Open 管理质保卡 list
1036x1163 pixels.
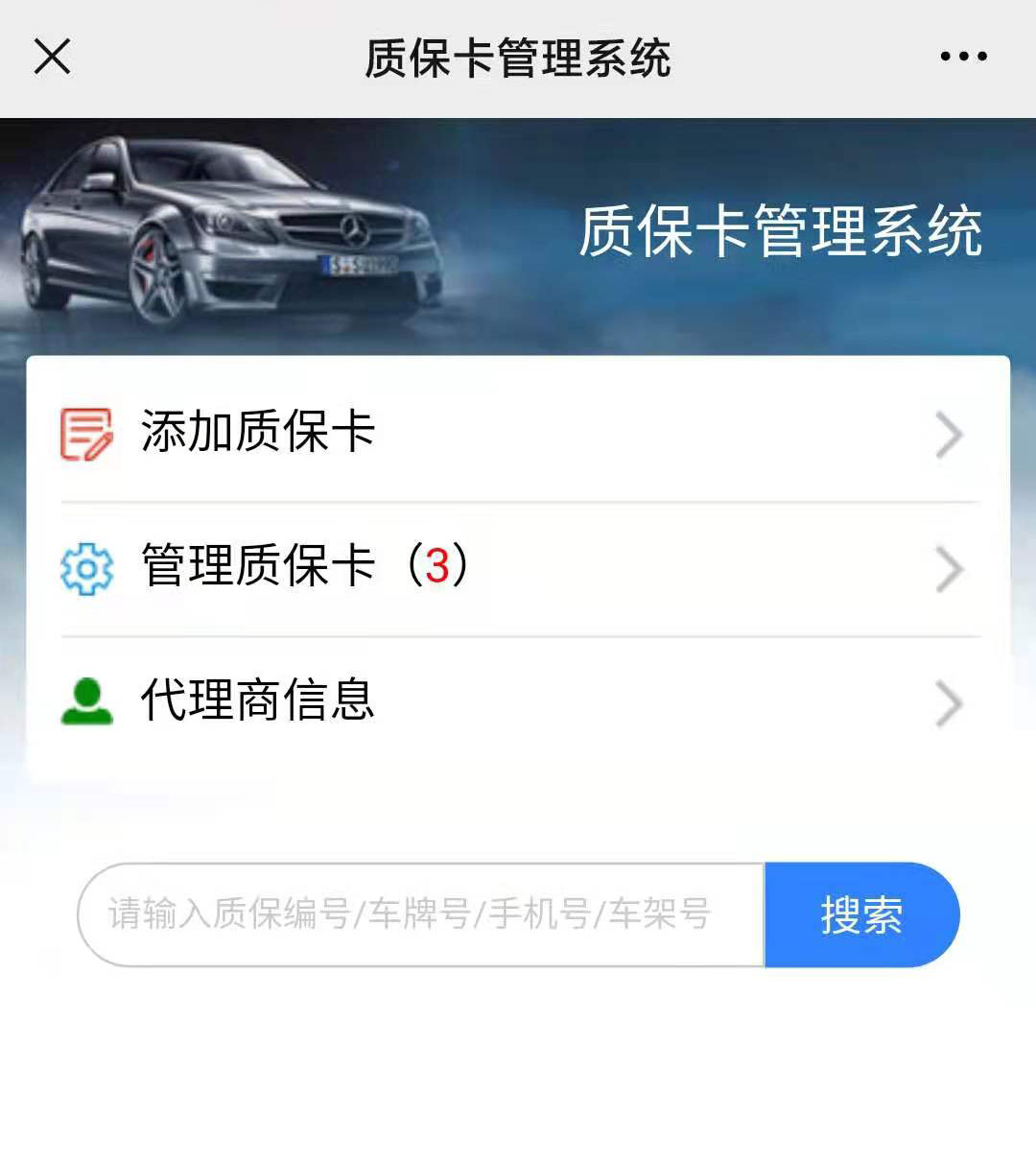[x=518, y=567]
